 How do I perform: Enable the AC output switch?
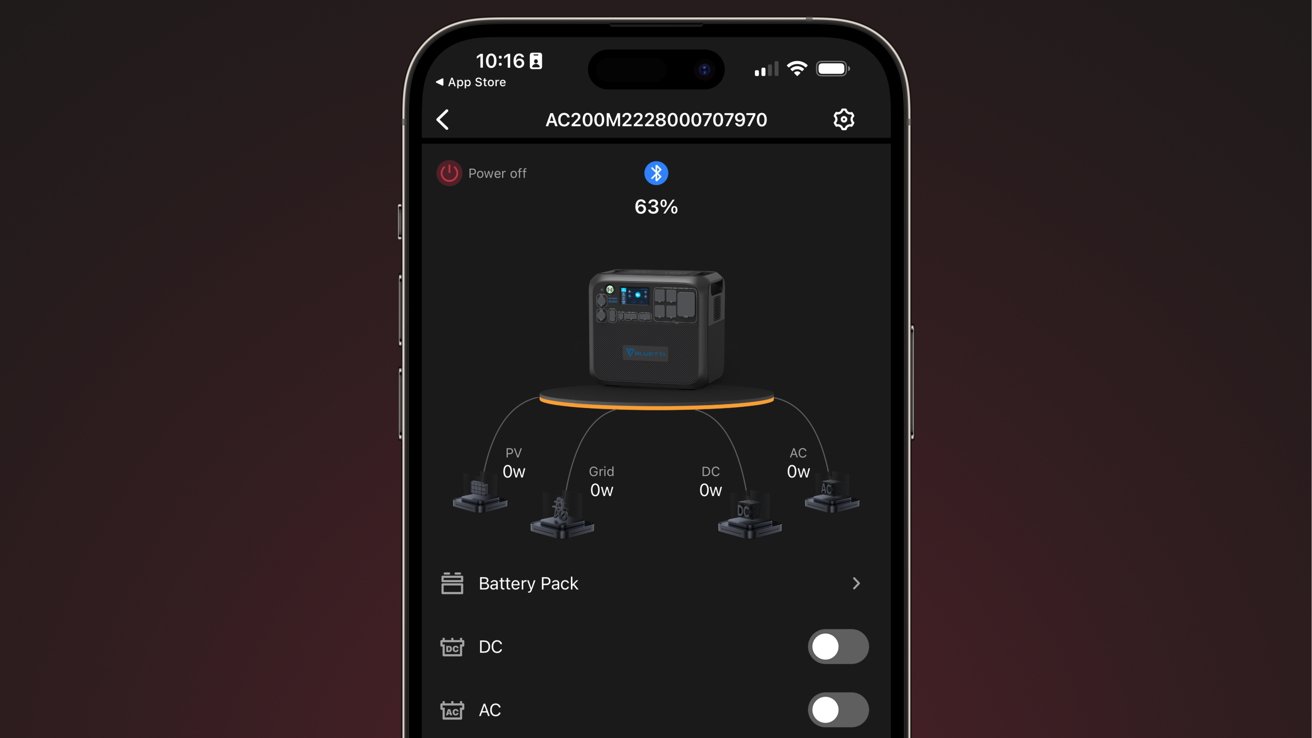(837, 710)
